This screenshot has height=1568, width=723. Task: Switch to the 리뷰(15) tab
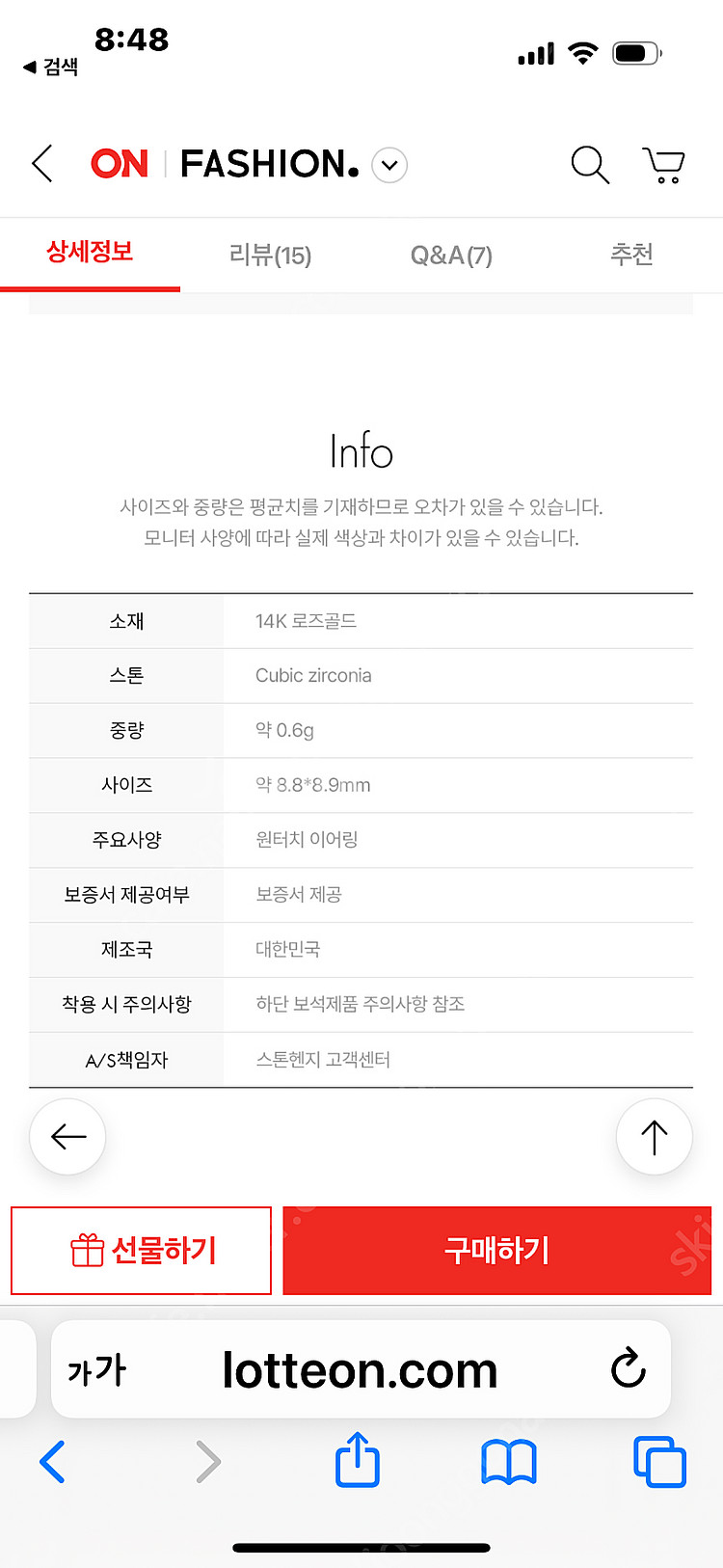(x=270, y=256)
